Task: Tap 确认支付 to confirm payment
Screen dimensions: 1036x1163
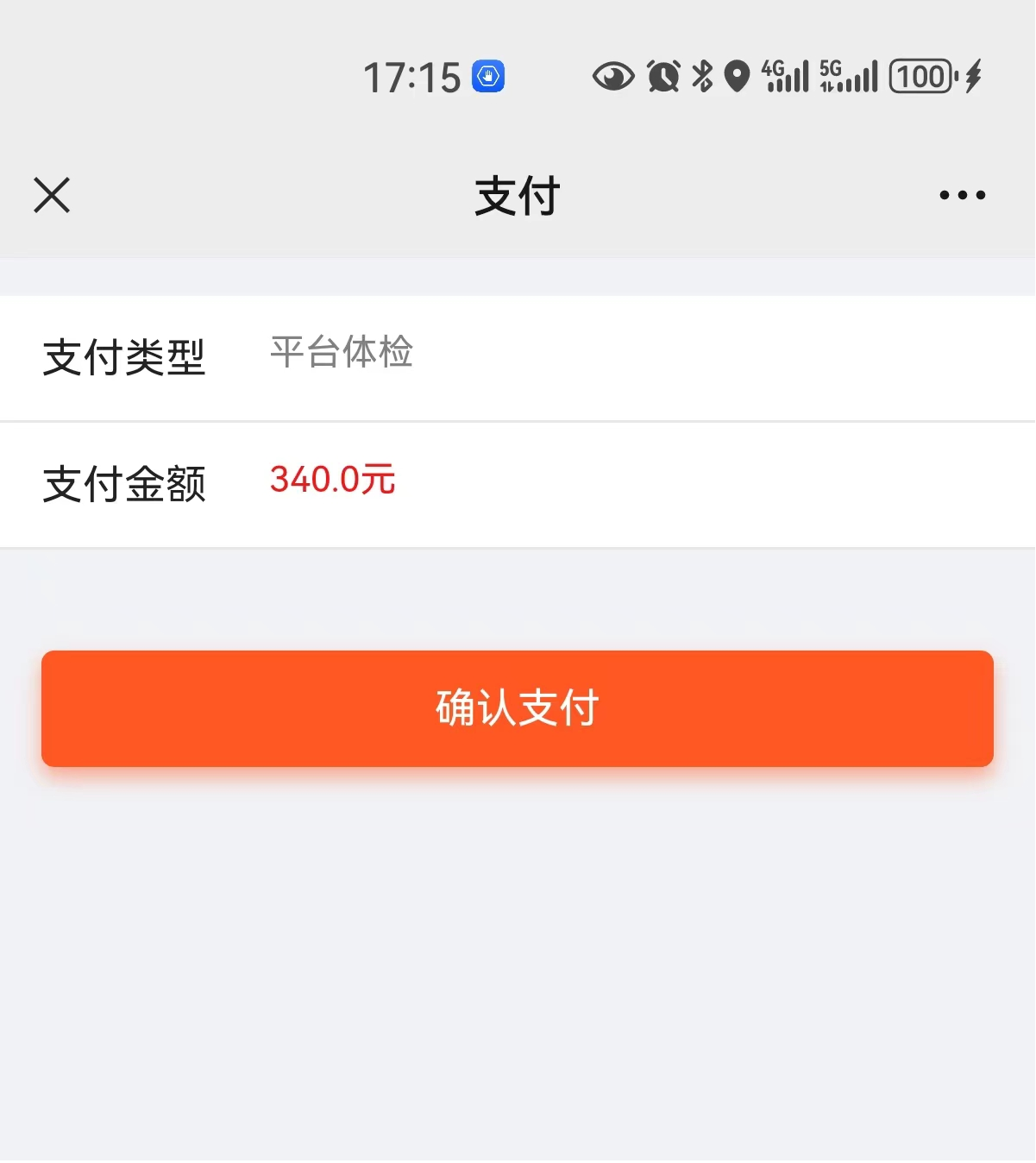Action: point(518,708)
